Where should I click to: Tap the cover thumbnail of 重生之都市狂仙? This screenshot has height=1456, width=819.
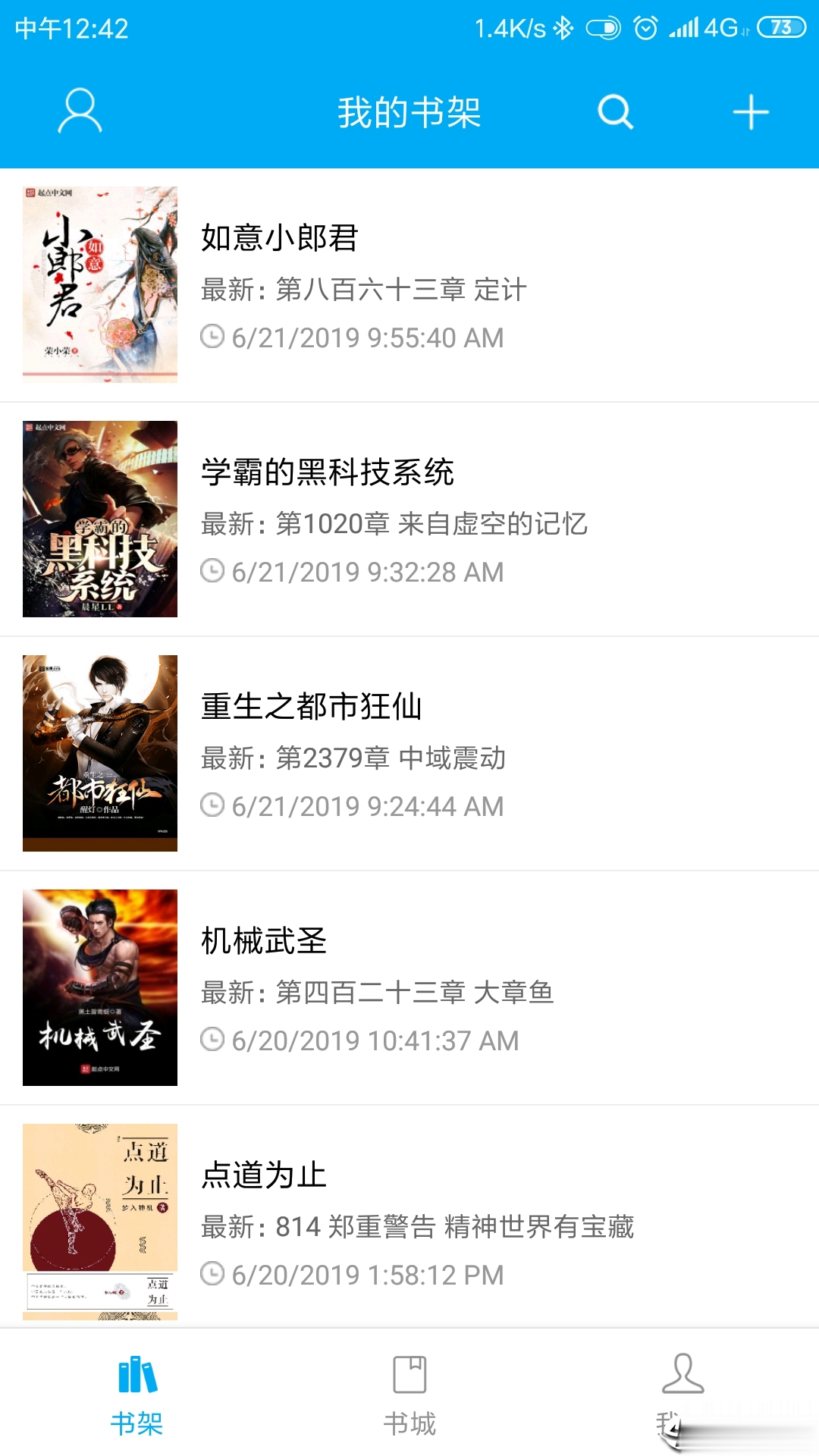click(x=101, y=753)
